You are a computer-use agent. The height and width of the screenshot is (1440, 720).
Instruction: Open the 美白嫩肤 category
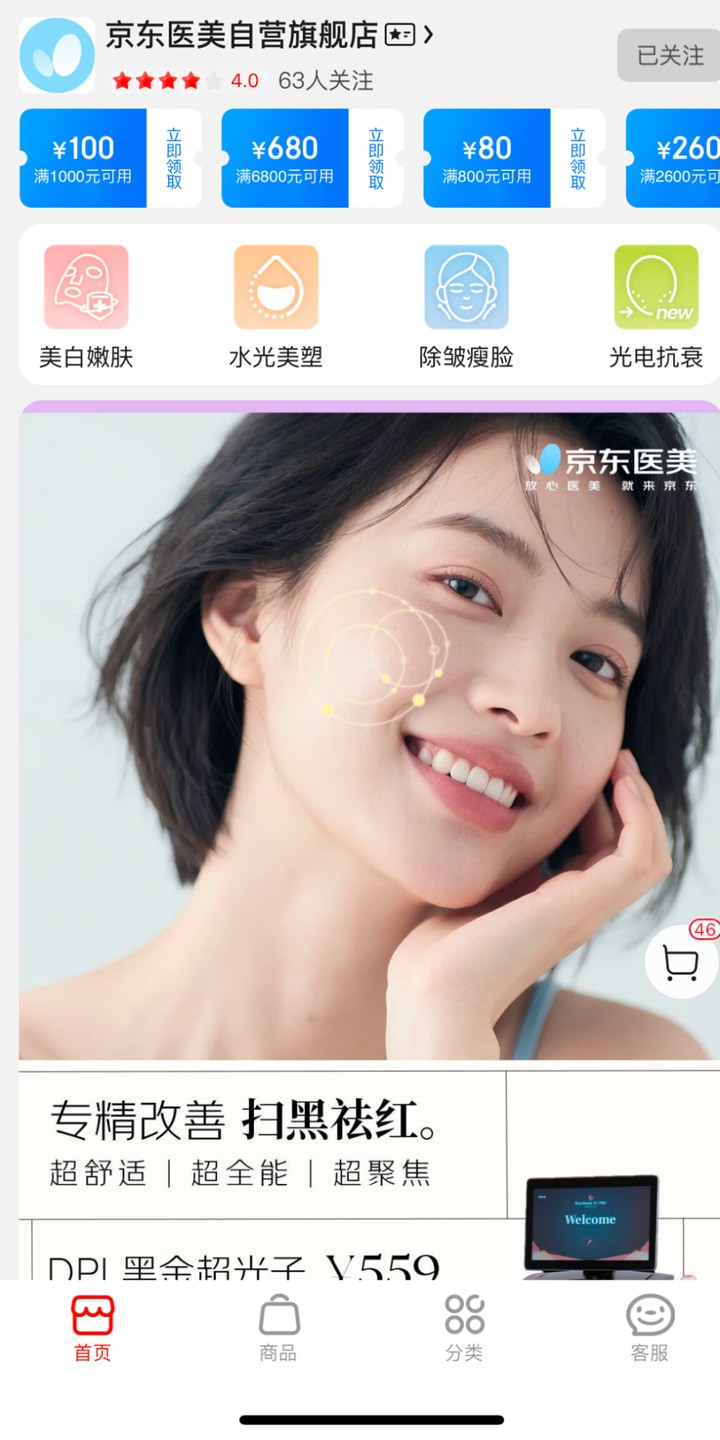point(86,306)
